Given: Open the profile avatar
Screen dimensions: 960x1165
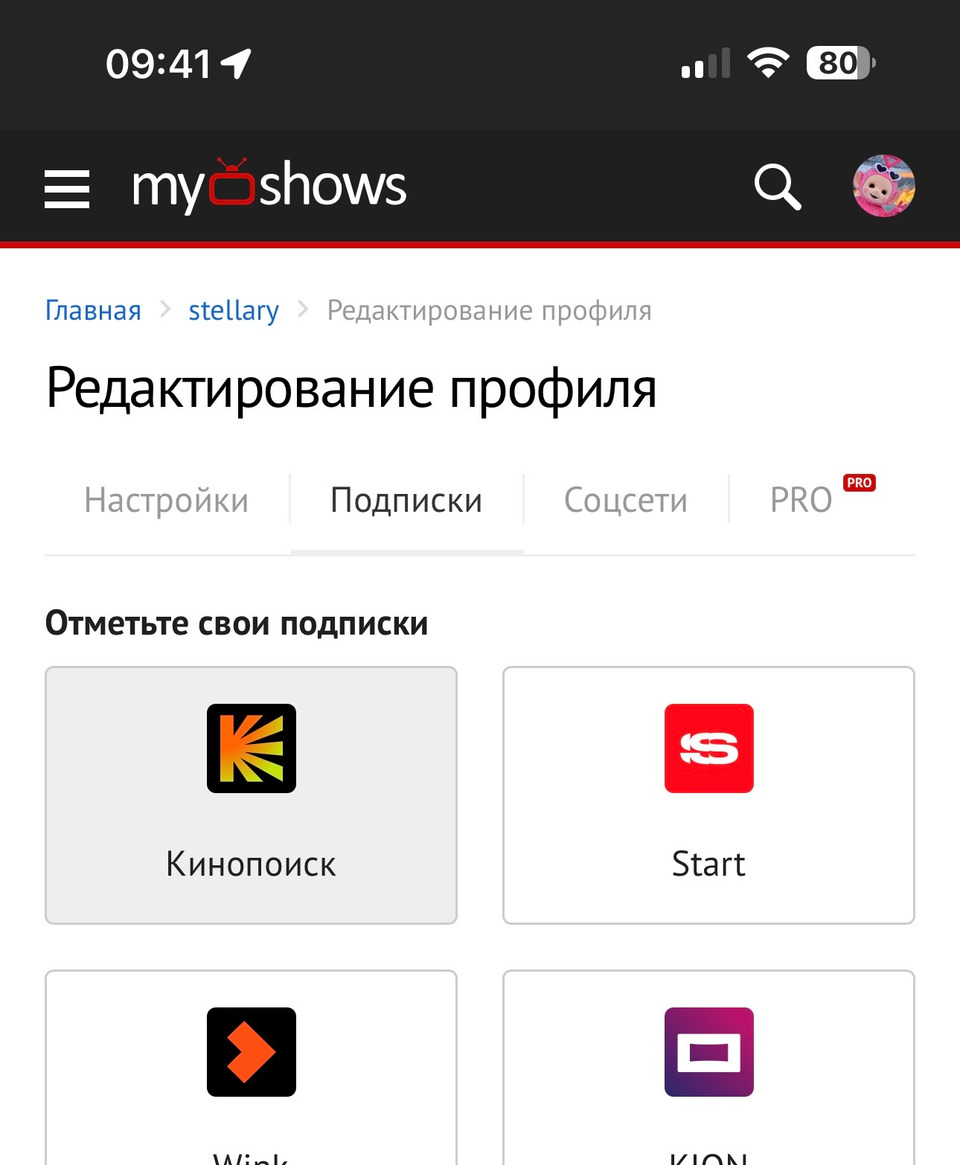Looking at the screenshot, I should click(x=884, y=186).
